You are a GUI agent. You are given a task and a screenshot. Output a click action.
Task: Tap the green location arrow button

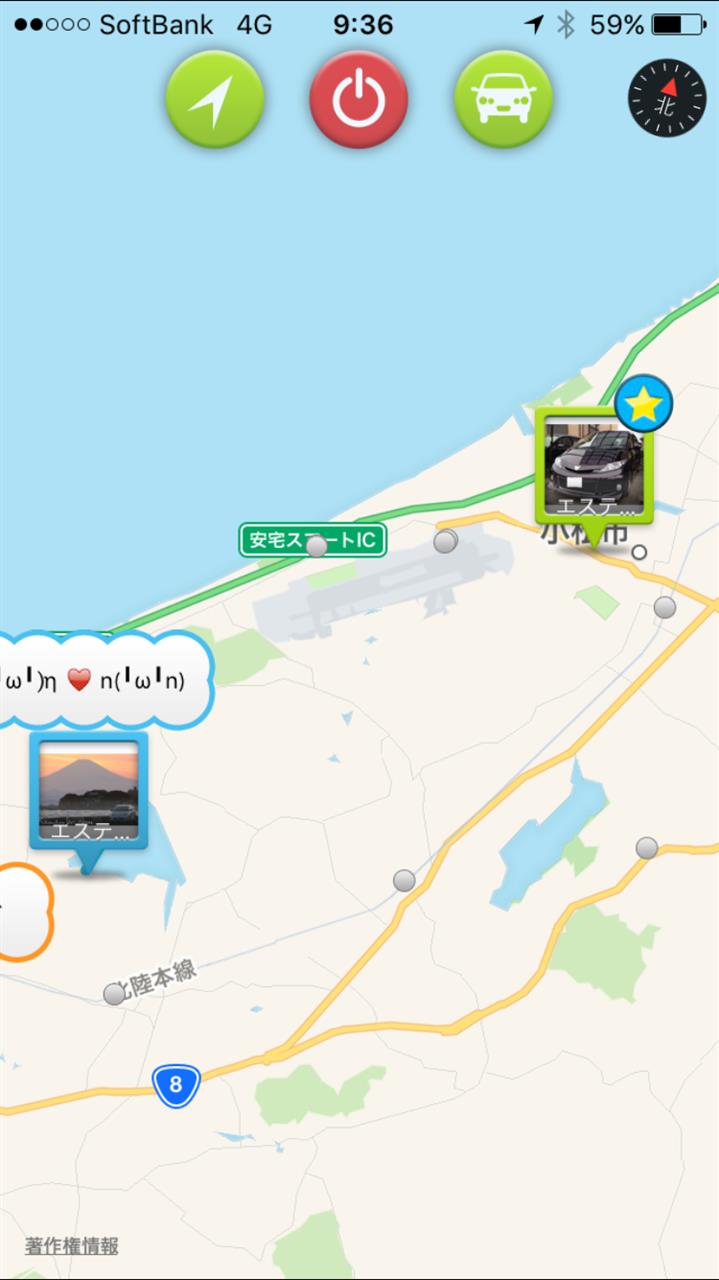(x=214, y=99)
